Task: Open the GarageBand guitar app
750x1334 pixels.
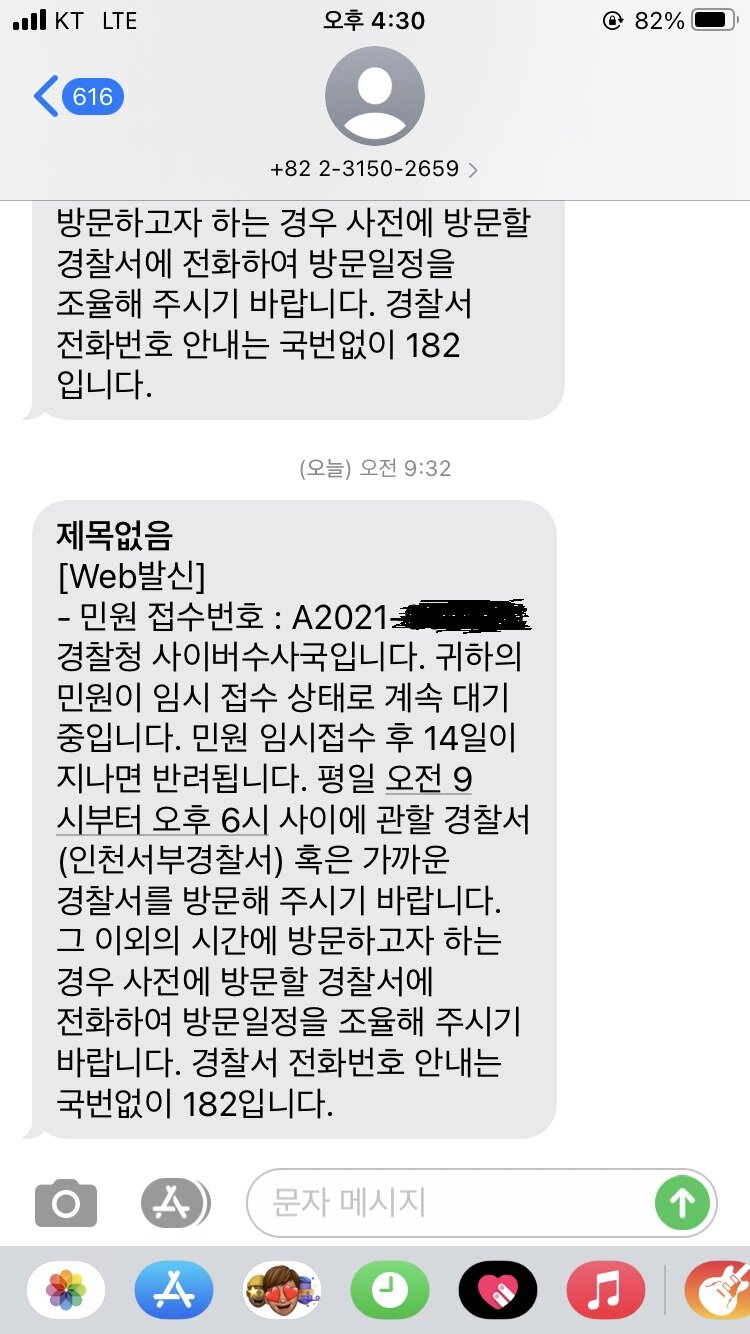Action: [x=718, y=1290]
